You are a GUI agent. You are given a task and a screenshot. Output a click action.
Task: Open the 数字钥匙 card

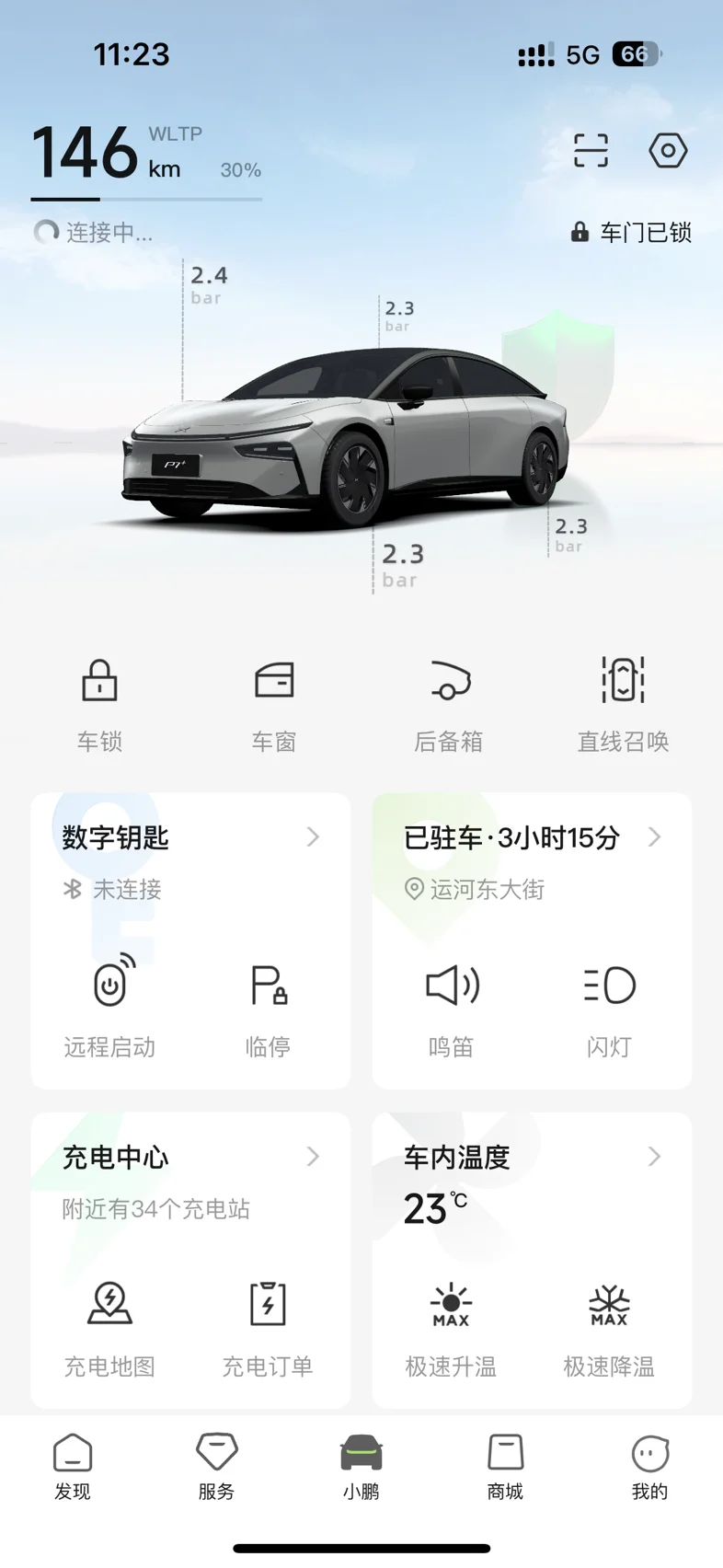pos(190,838)
